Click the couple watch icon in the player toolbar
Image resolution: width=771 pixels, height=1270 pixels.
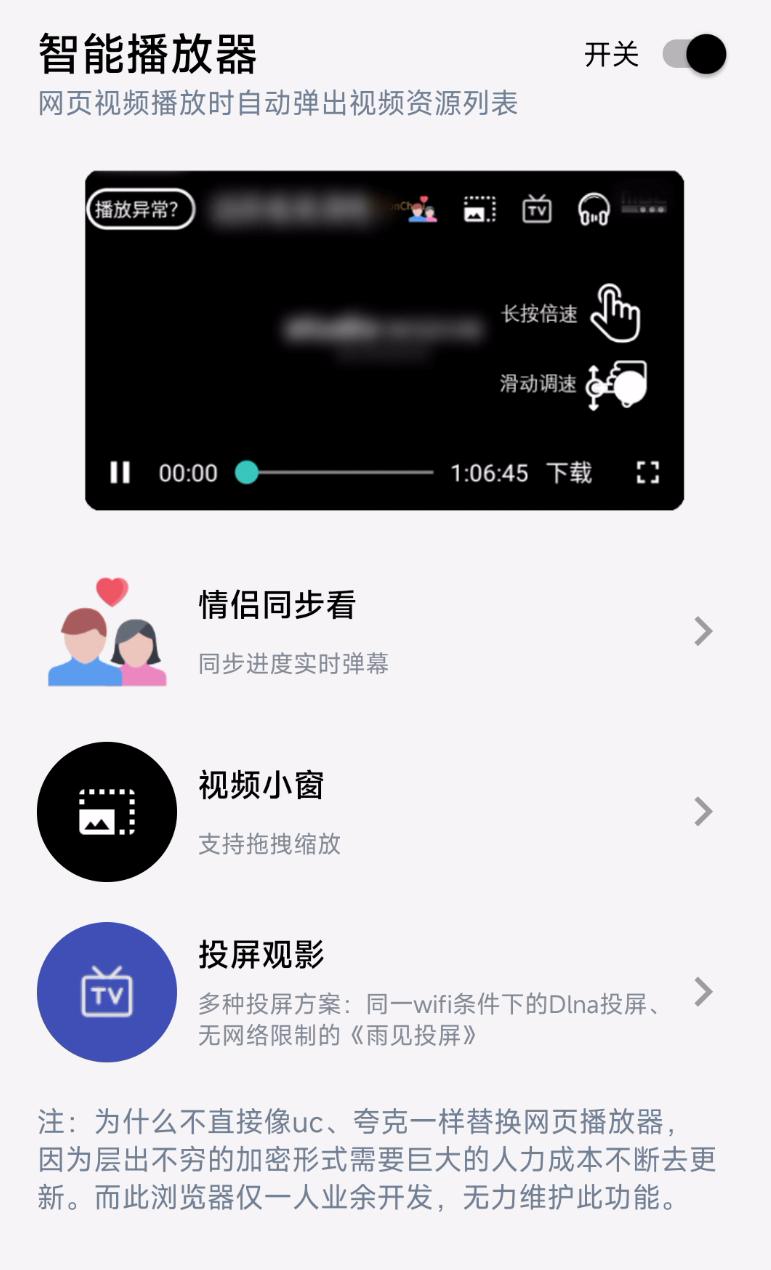coord(424,210)
